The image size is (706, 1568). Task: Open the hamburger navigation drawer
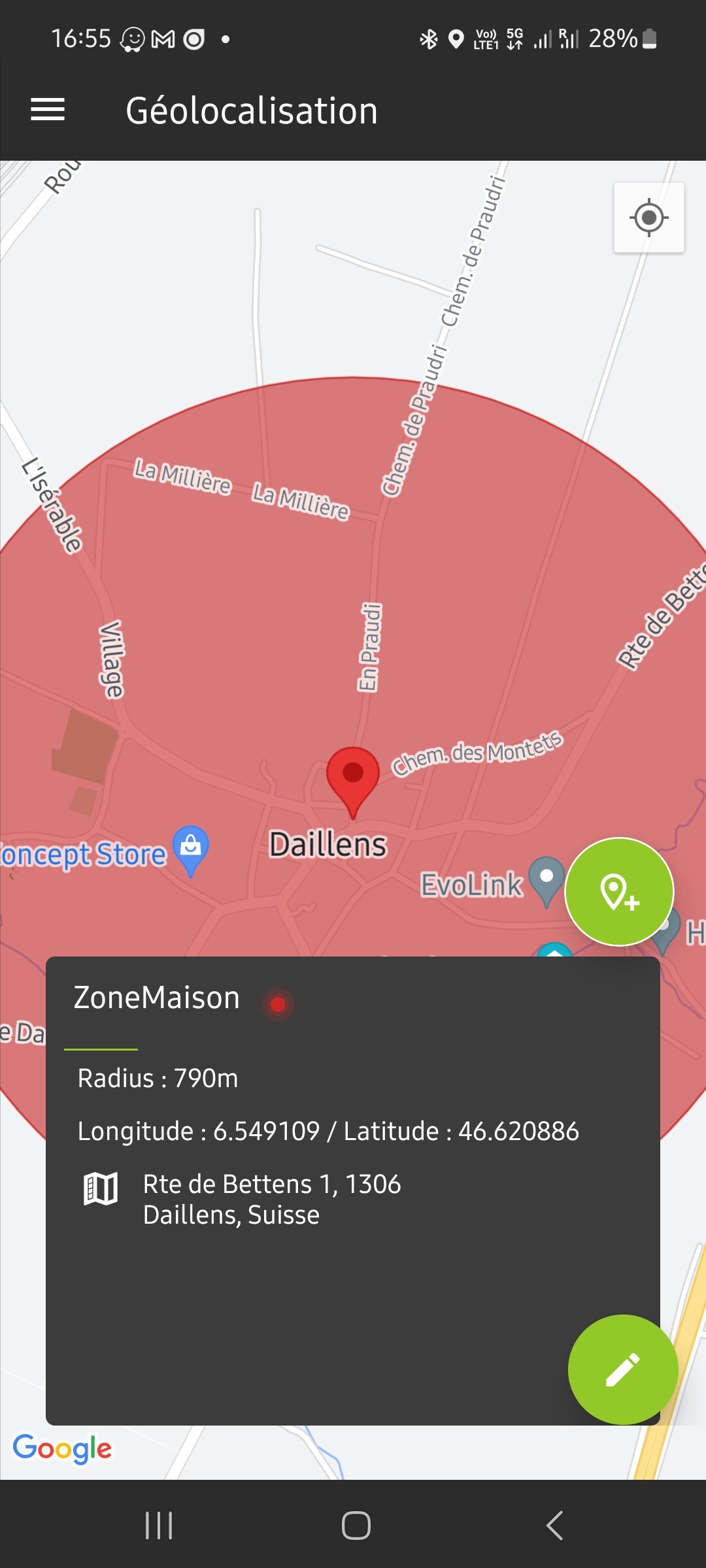(48, 110)
